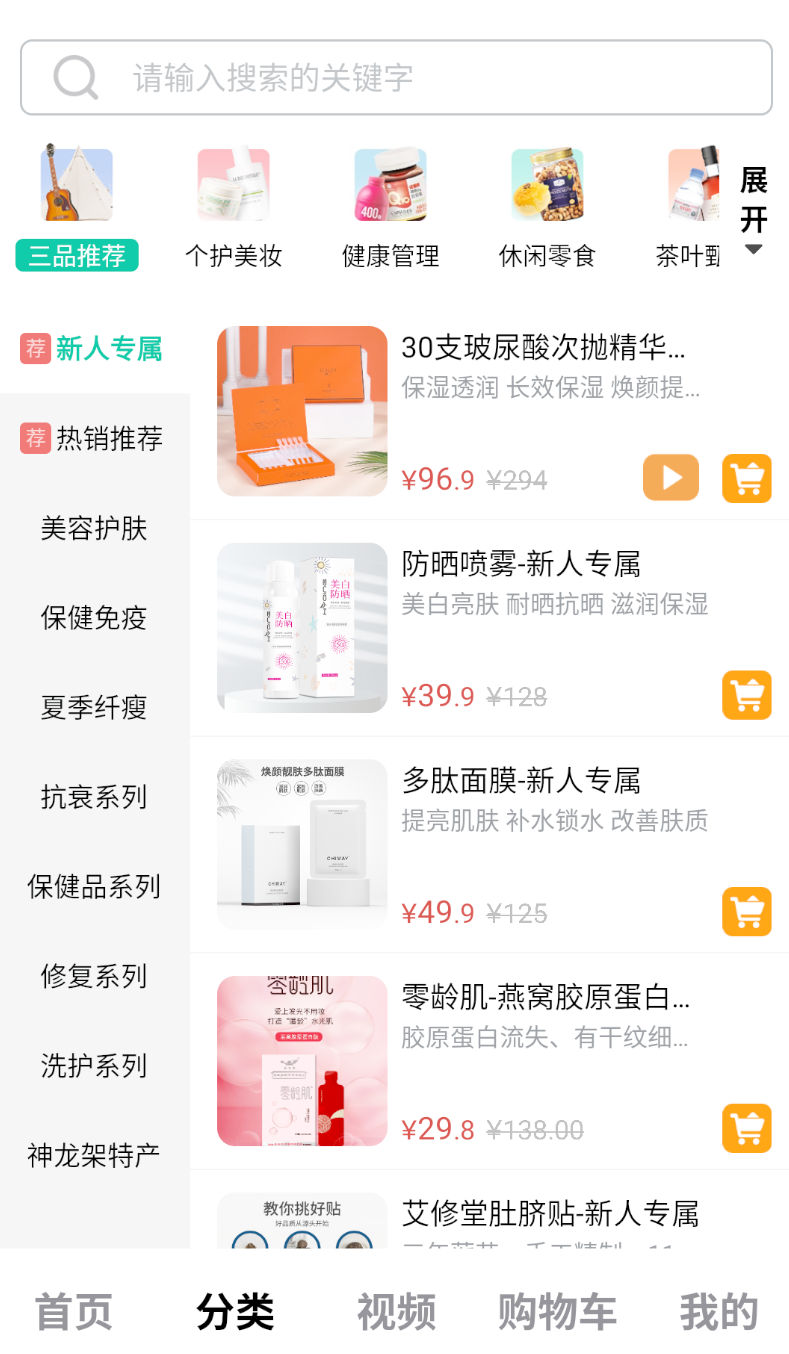Open the 休闲零食 category
The image size is (789, 1354).
click(547, 209)
